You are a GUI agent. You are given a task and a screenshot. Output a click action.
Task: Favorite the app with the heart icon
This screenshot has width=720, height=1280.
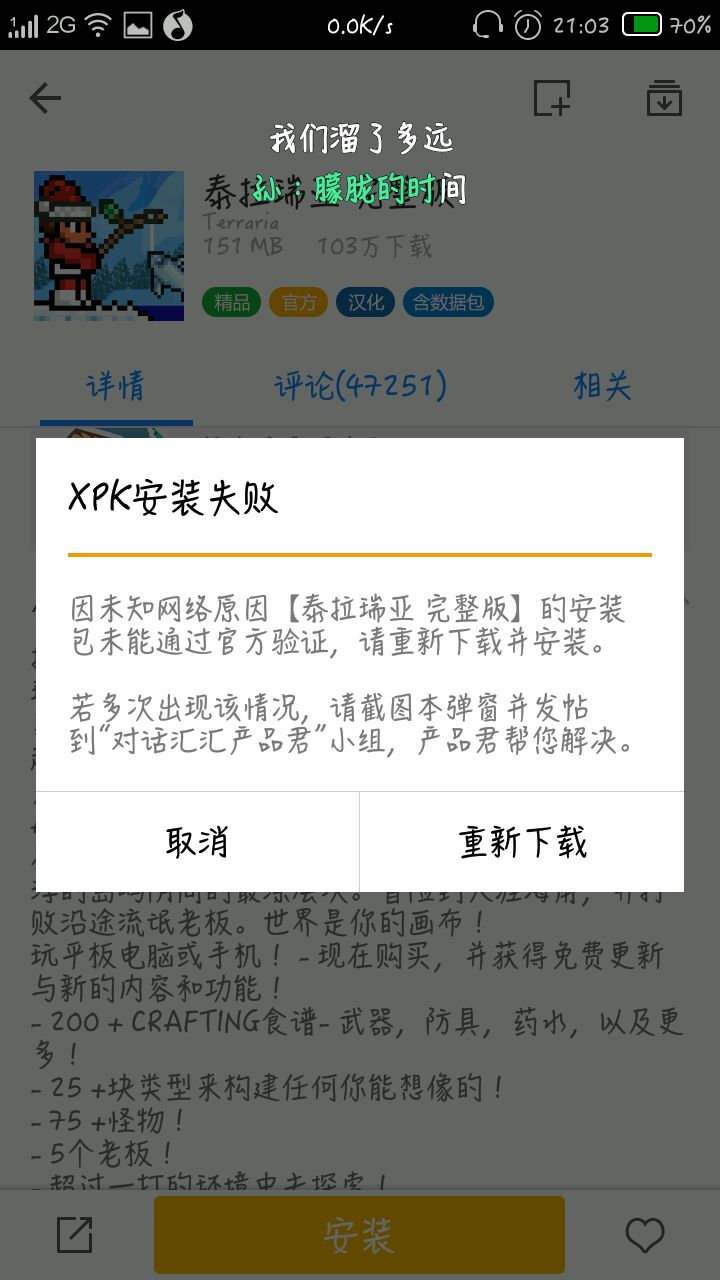tap(645, 1236)
